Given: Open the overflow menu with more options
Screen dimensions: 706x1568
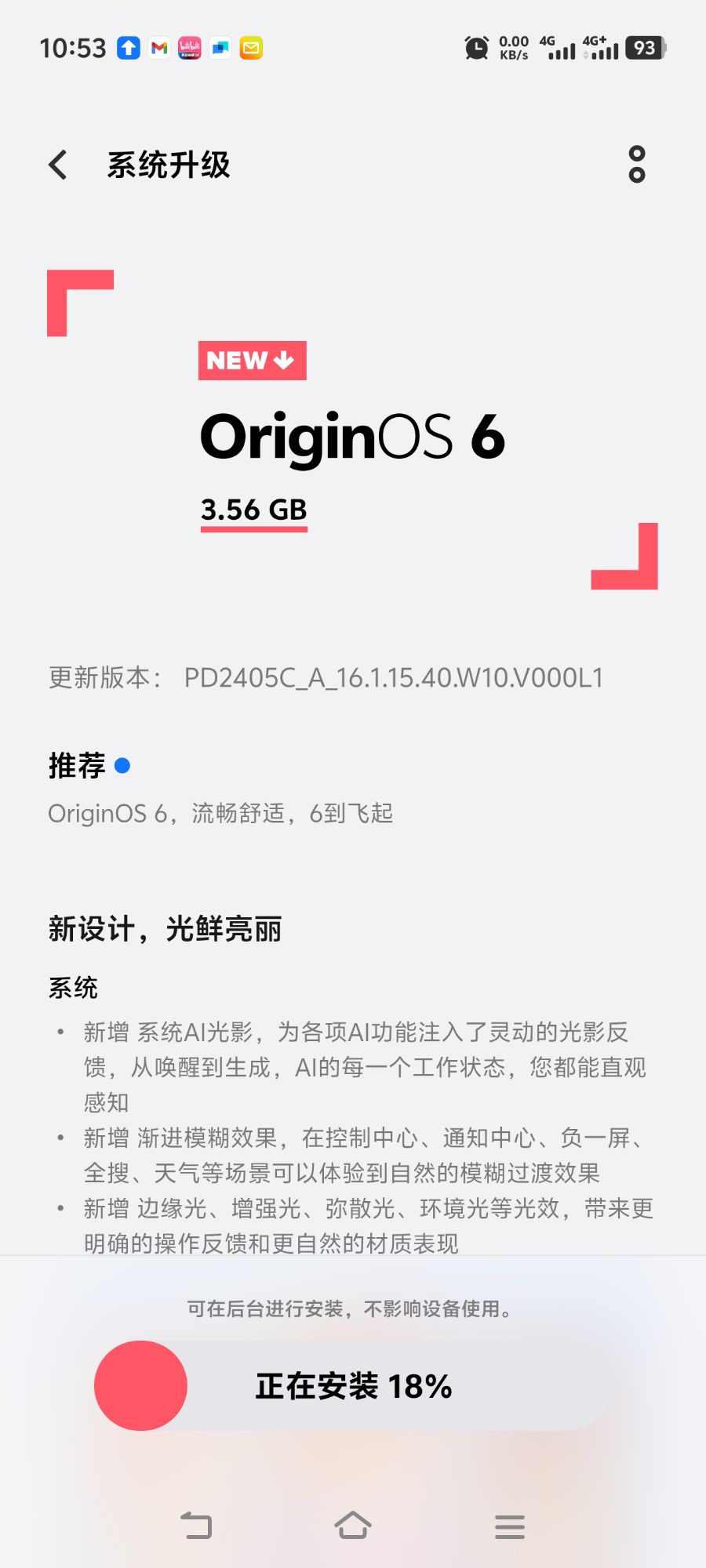Looking at the screenshot, I should [x=636, y=165].
